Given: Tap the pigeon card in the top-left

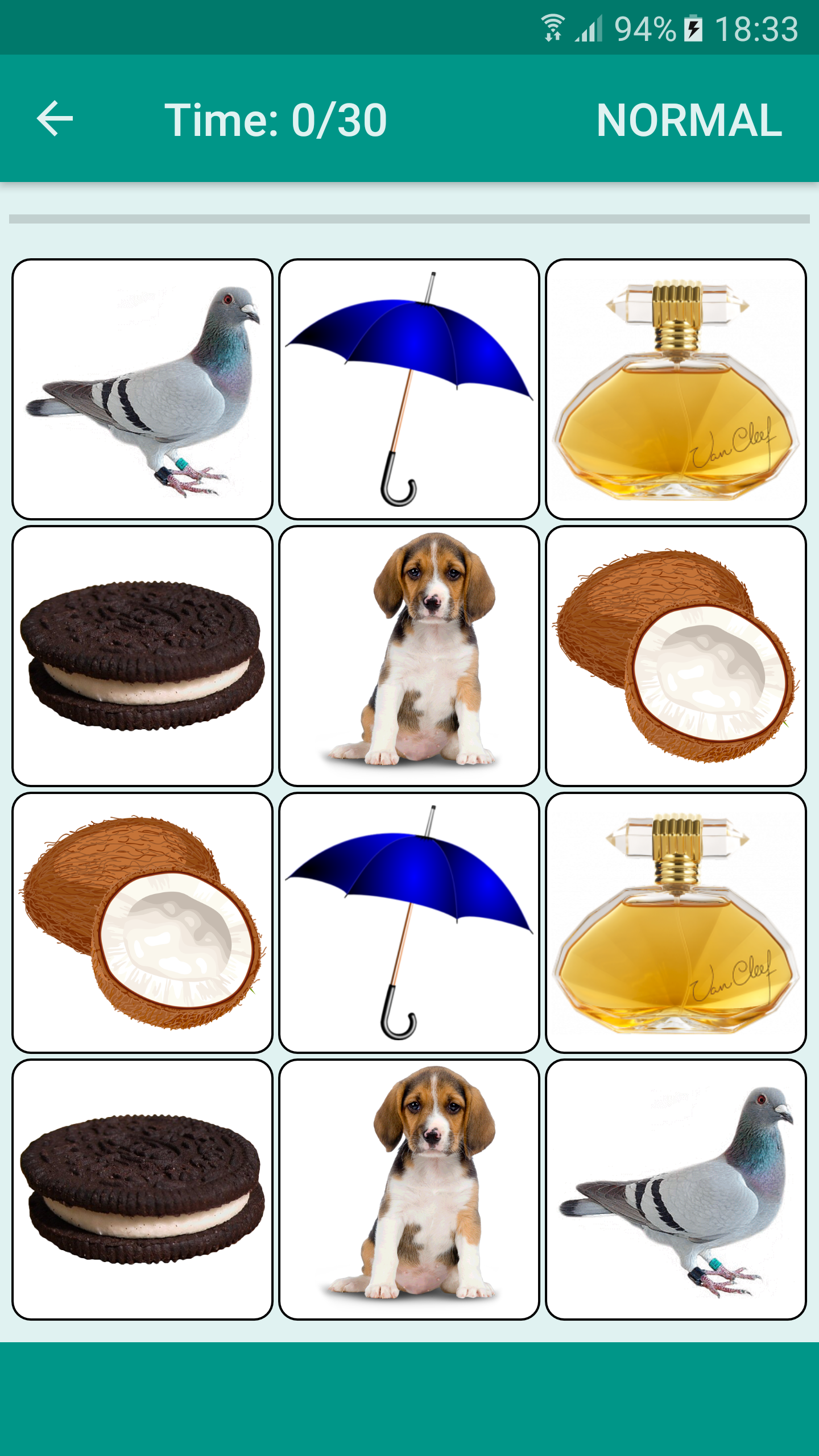Looking at the screenshot, I should pos(142,390).
